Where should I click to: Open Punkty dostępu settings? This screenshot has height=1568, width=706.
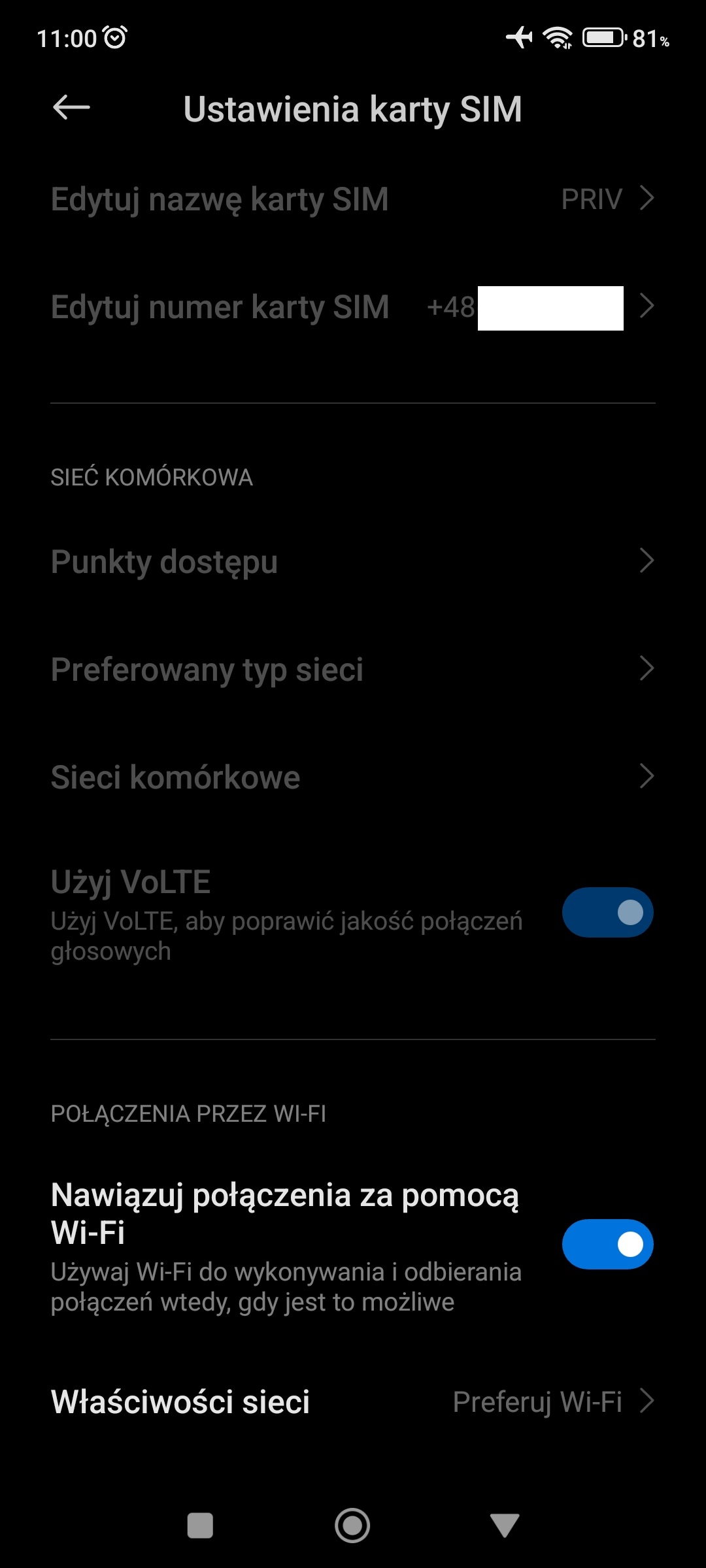[353, 561]
